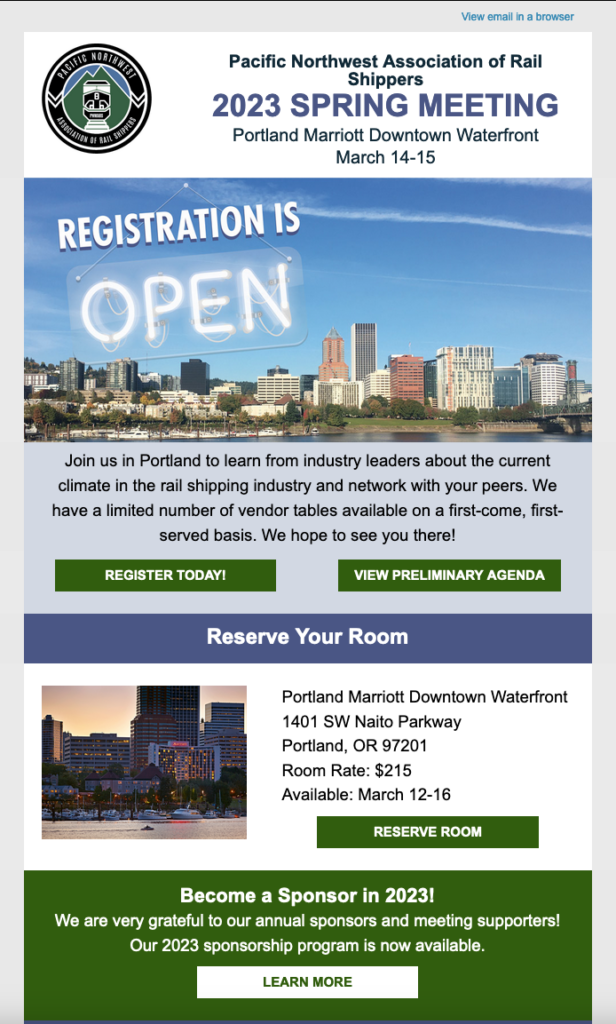Select LEARN MORE about sponsorship
The width and height of the screenshot is (616, 1024).
[307, 982]
